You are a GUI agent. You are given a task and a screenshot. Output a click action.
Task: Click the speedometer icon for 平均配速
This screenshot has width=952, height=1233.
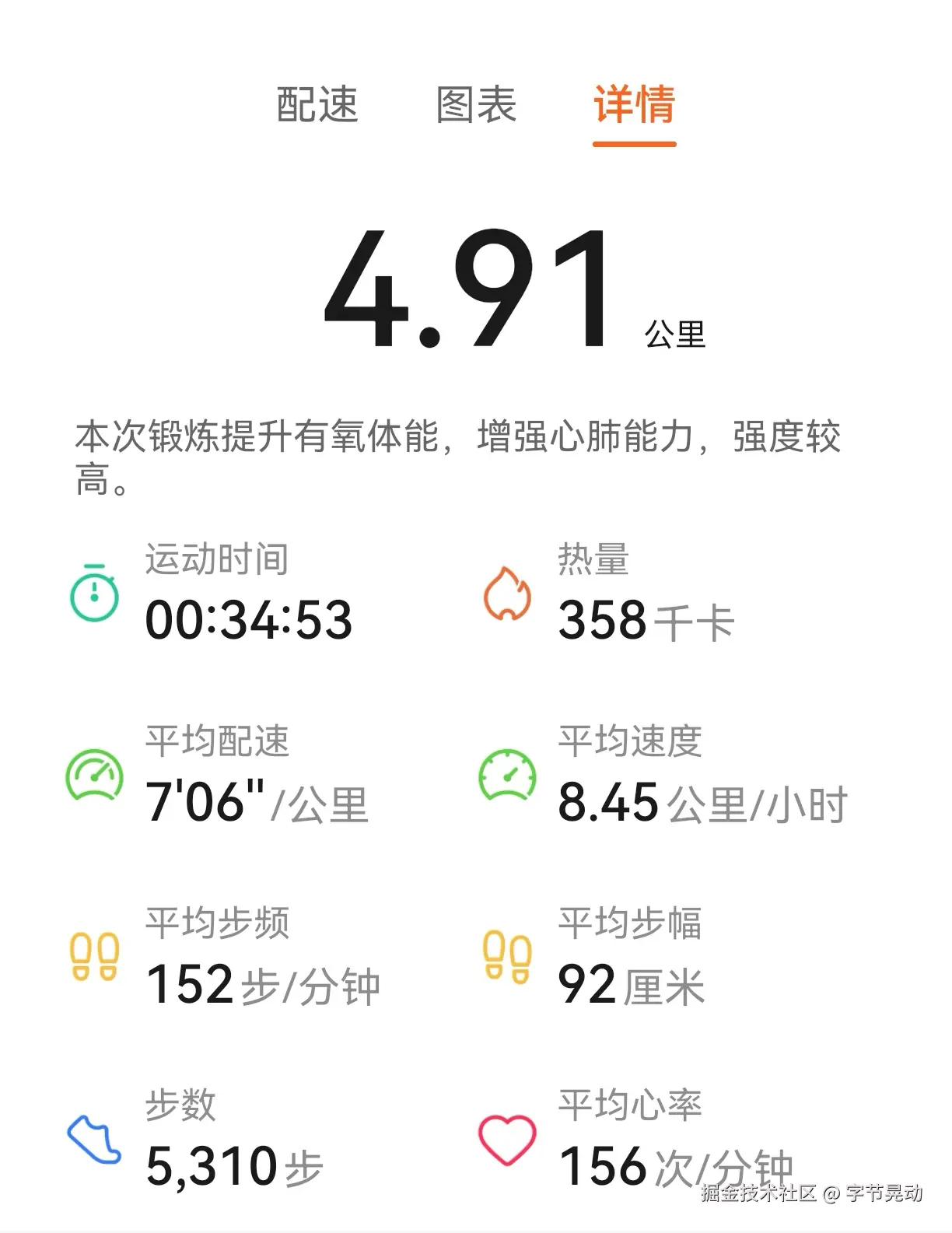[93, 778]
